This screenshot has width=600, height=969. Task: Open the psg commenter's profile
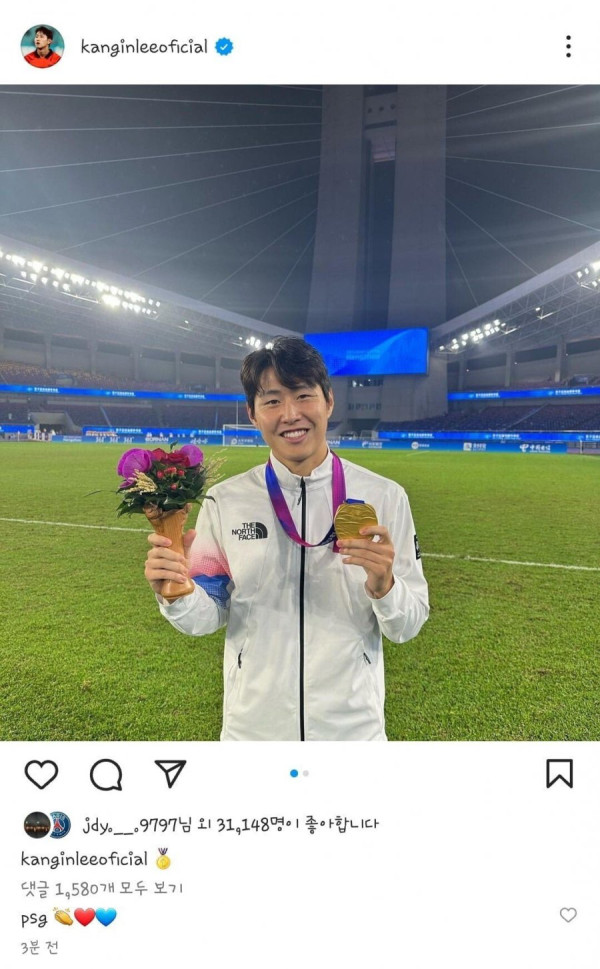tap(33, 919)
